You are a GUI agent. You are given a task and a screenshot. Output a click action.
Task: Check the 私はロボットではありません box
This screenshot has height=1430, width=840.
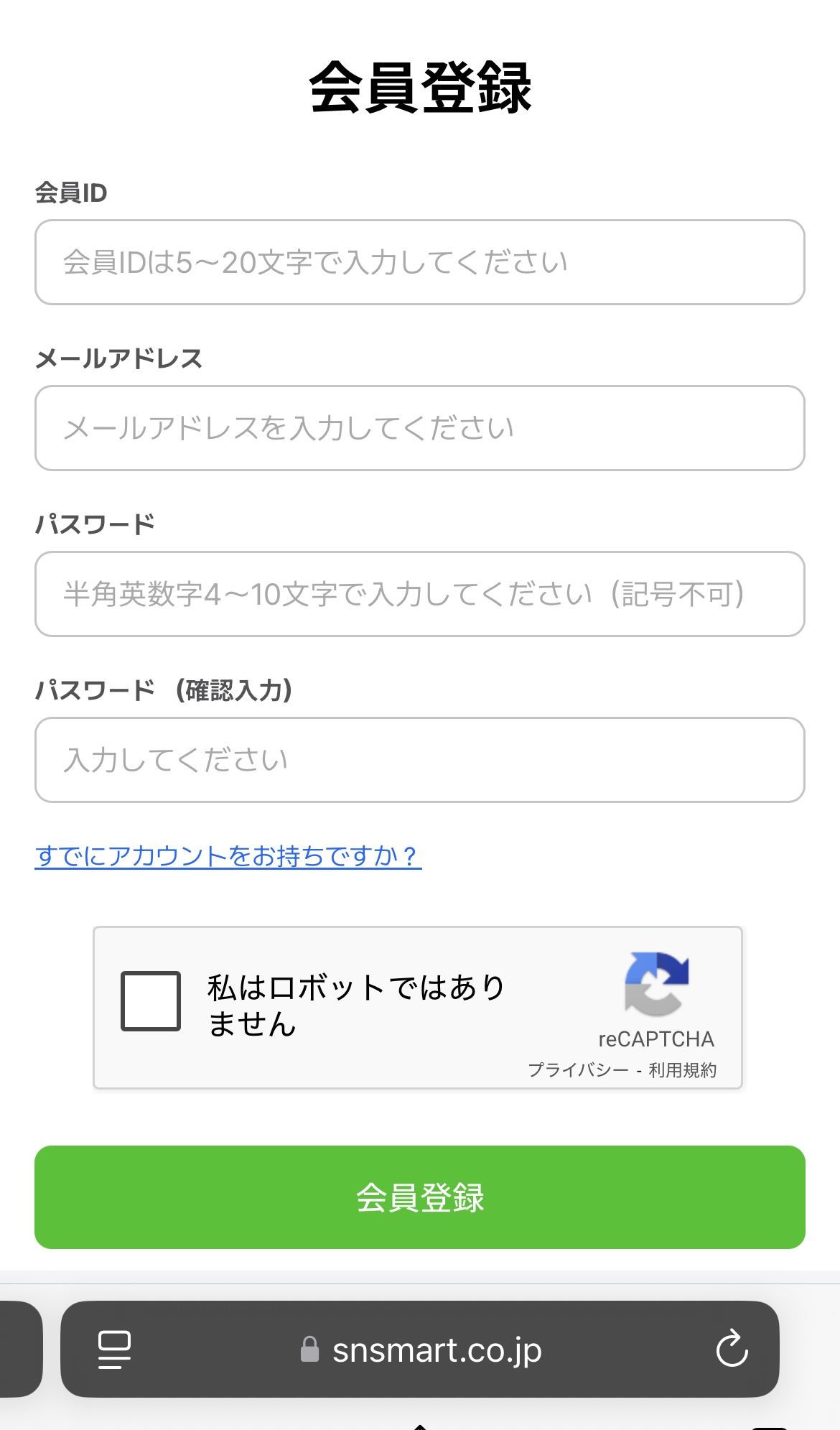[x=151, y=1000]
